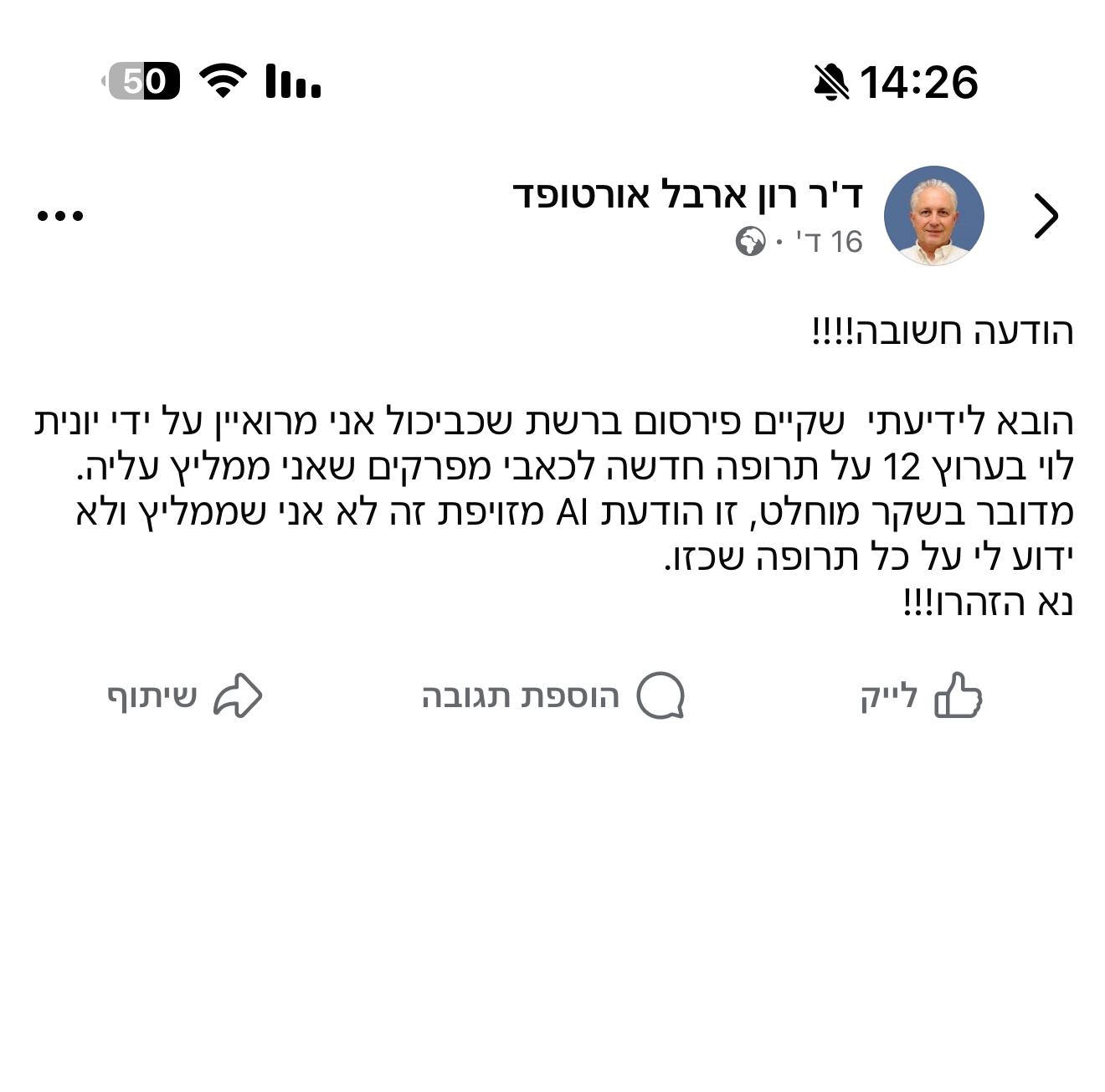Open the post author's profile picture
Image resolution: width=1105 pixels, height=1092 pixels.
coord(933,215)
